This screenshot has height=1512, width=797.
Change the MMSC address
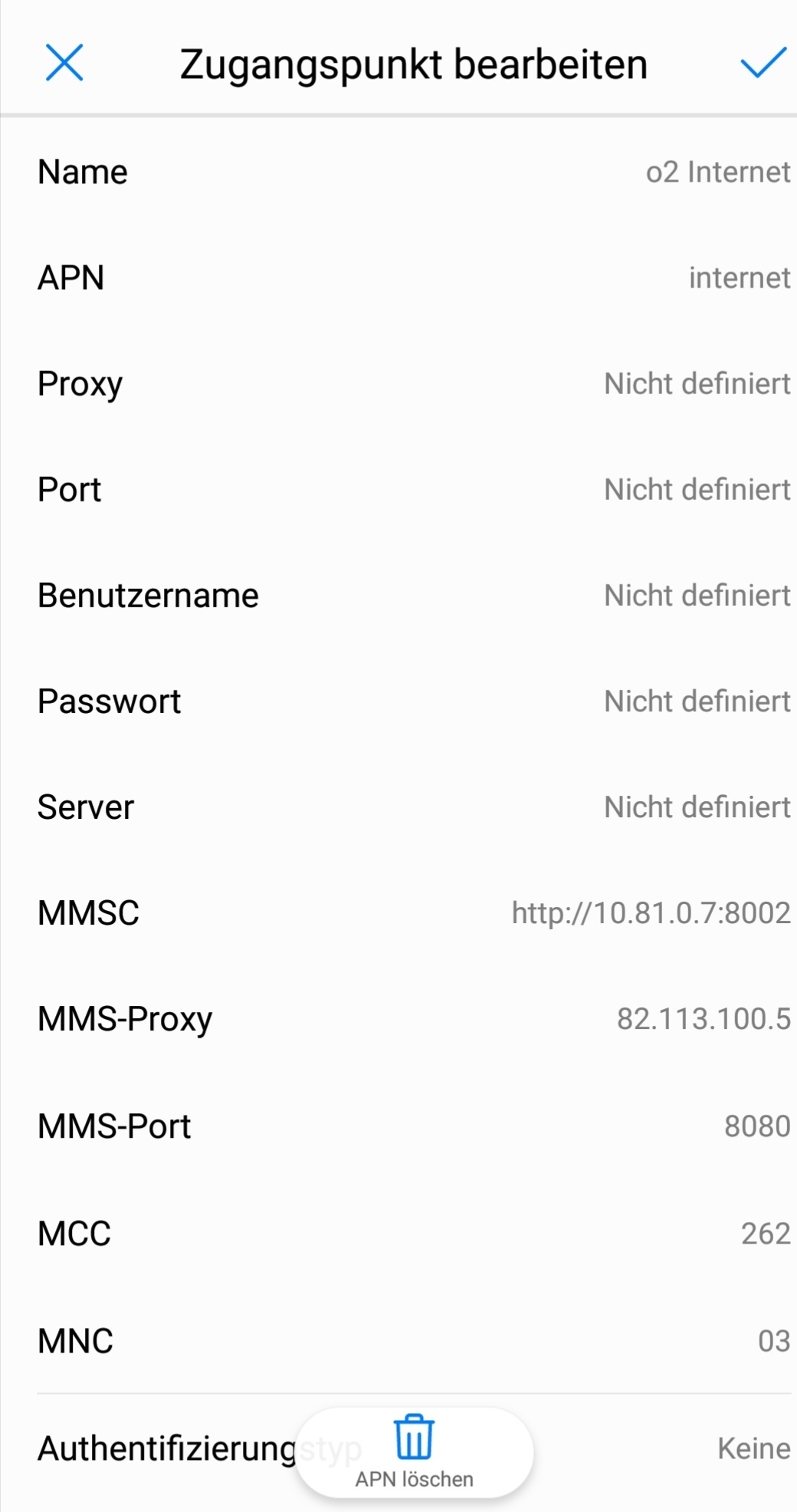tap(398, 912)
